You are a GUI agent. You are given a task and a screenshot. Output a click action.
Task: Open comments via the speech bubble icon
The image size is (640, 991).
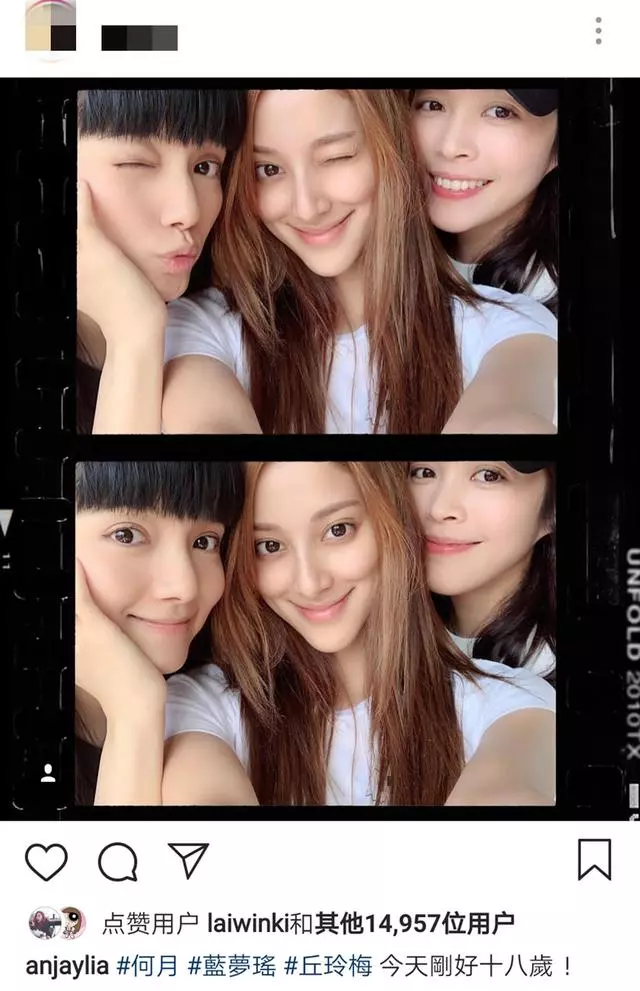pos(117,861)
